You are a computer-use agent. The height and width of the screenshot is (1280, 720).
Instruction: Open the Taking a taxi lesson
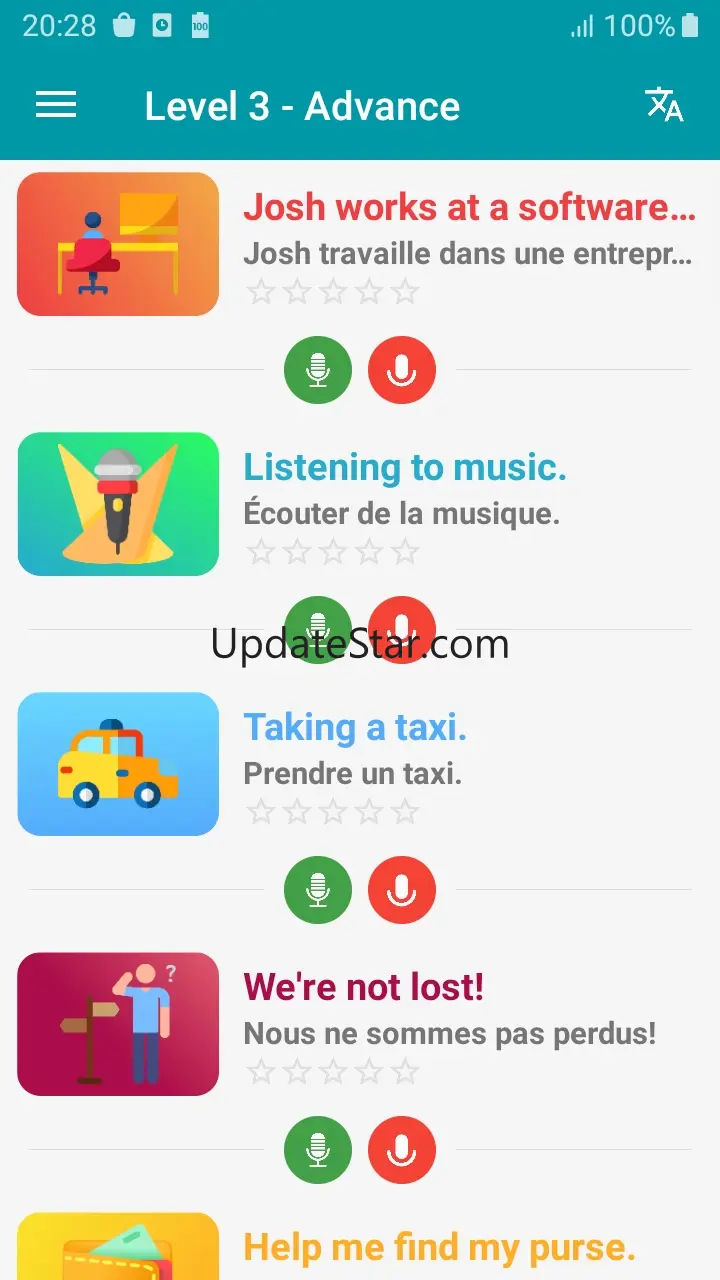coord(355,728)
